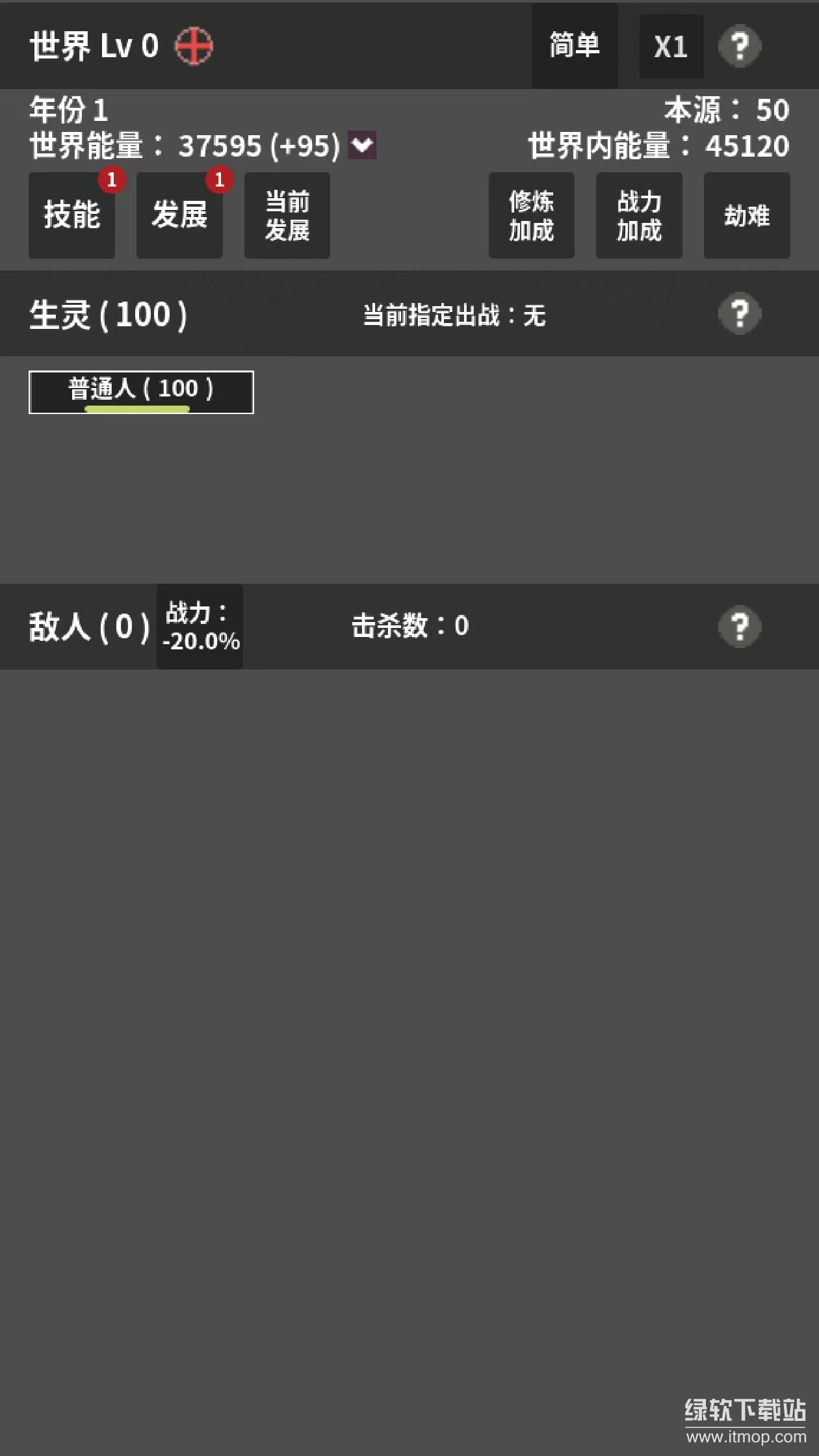Screen dimensions: 819x1456
Task: View 当前发展 current development
Action: [x=287, y=215]
